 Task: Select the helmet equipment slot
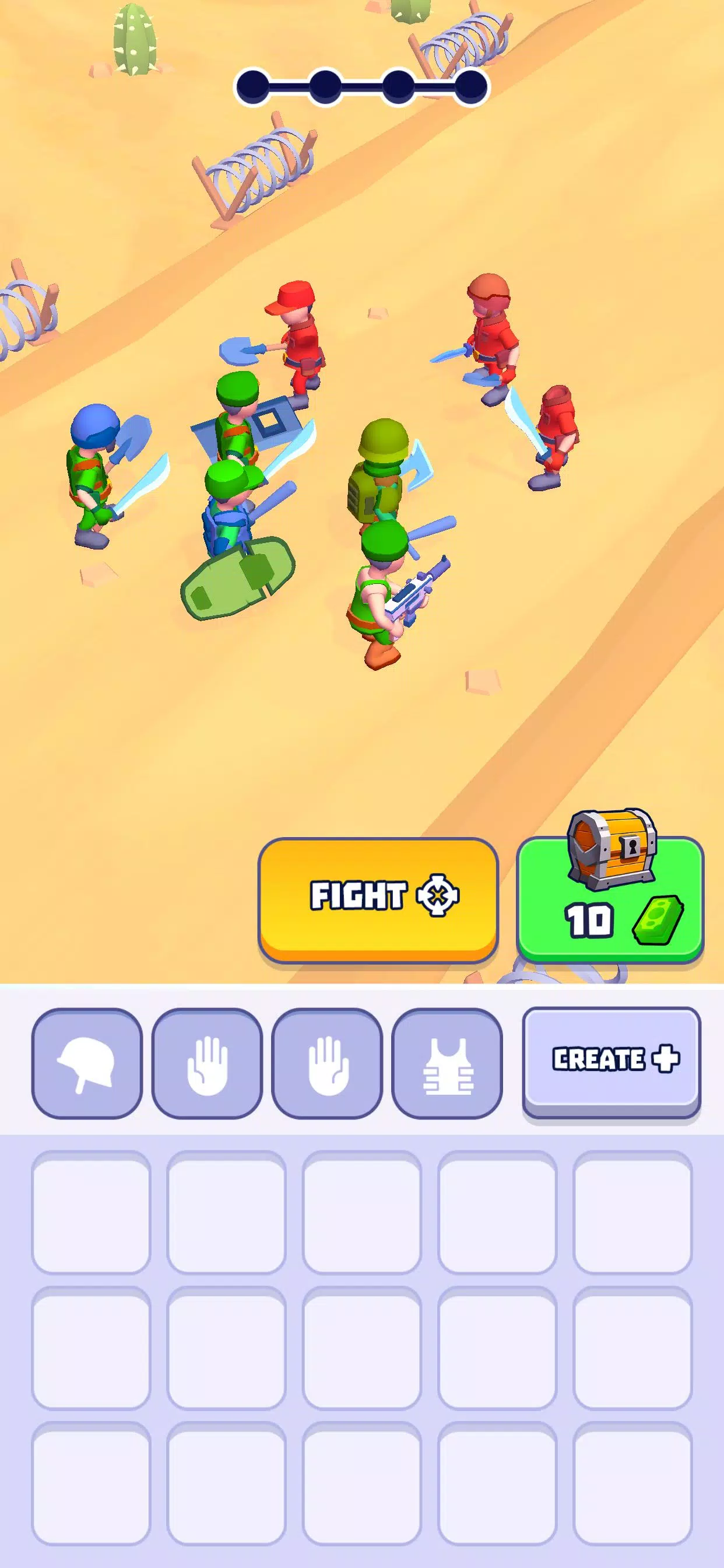(87, 1063)
